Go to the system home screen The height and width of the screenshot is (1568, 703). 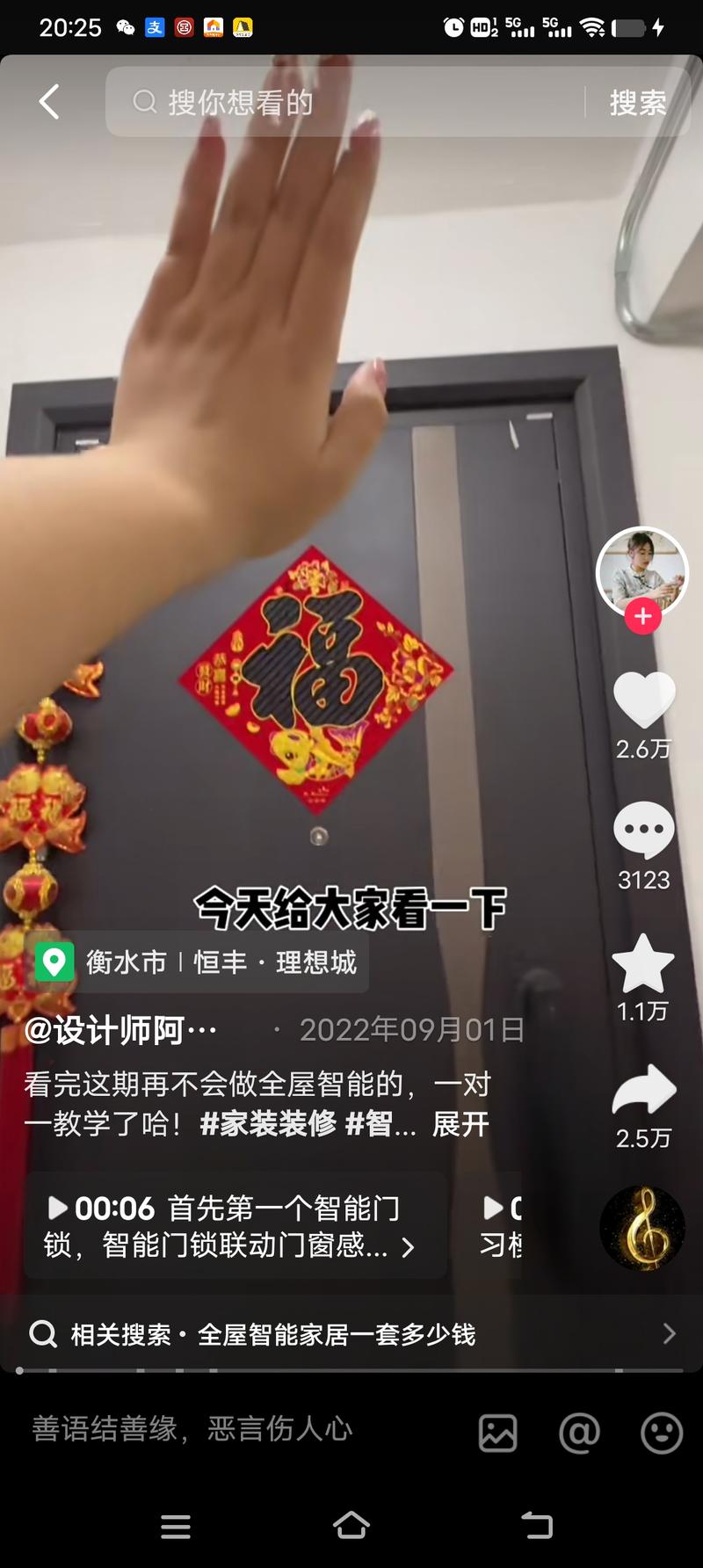(x=351, y=1526)
